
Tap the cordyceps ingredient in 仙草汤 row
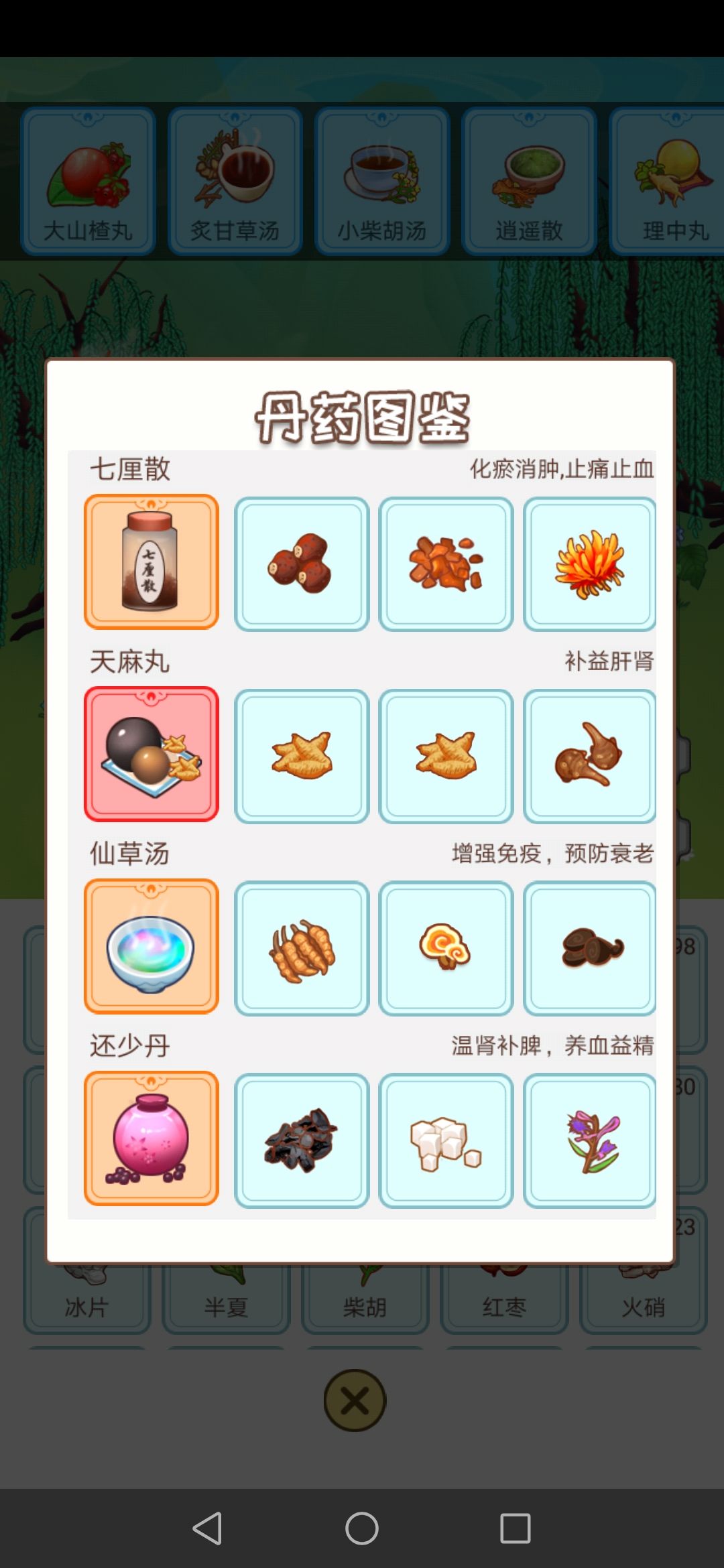coord(302,946)
